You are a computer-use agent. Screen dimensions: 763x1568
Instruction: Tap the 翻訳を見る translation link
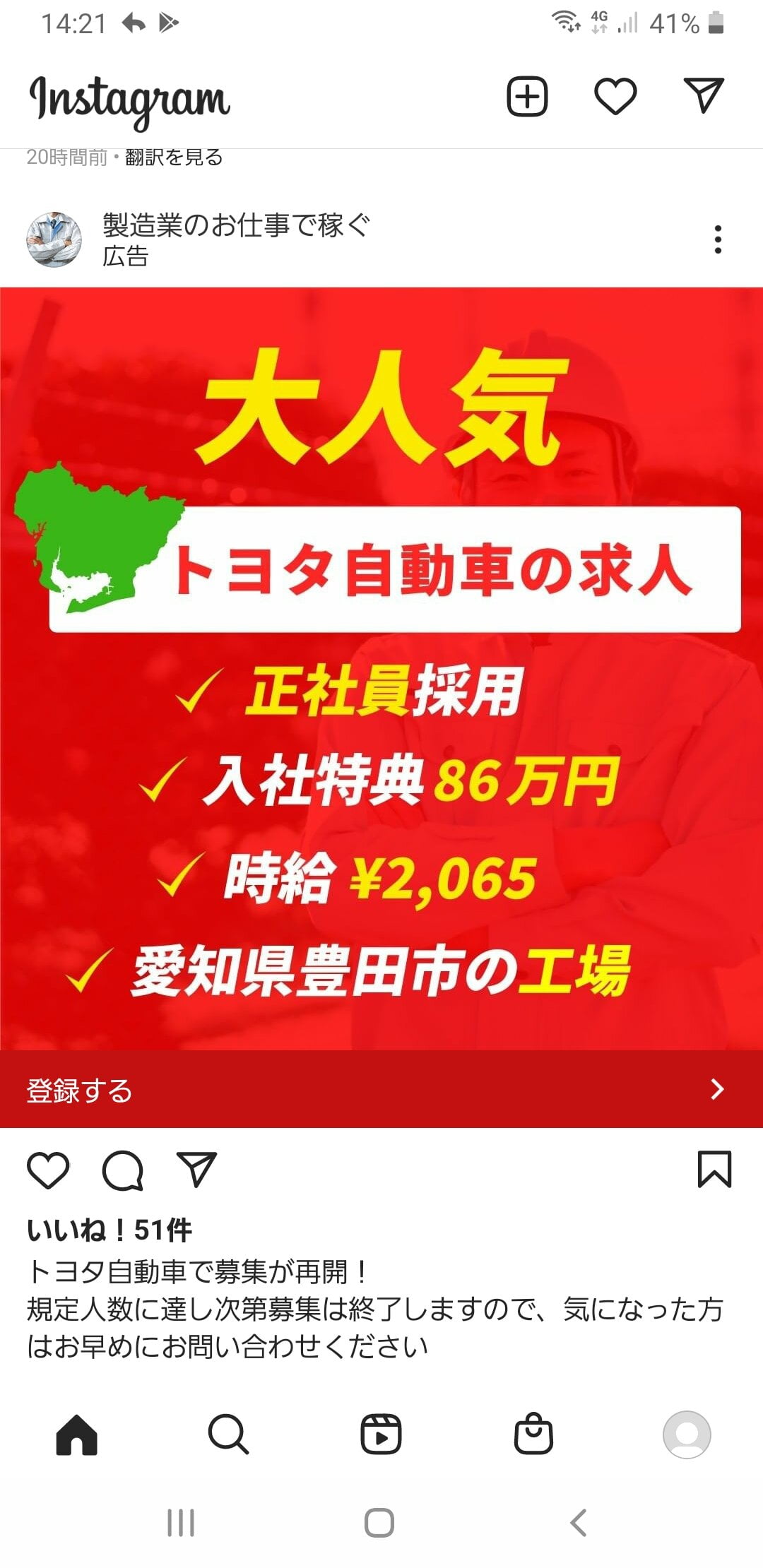pyautogui.click(x=174, y=157)
